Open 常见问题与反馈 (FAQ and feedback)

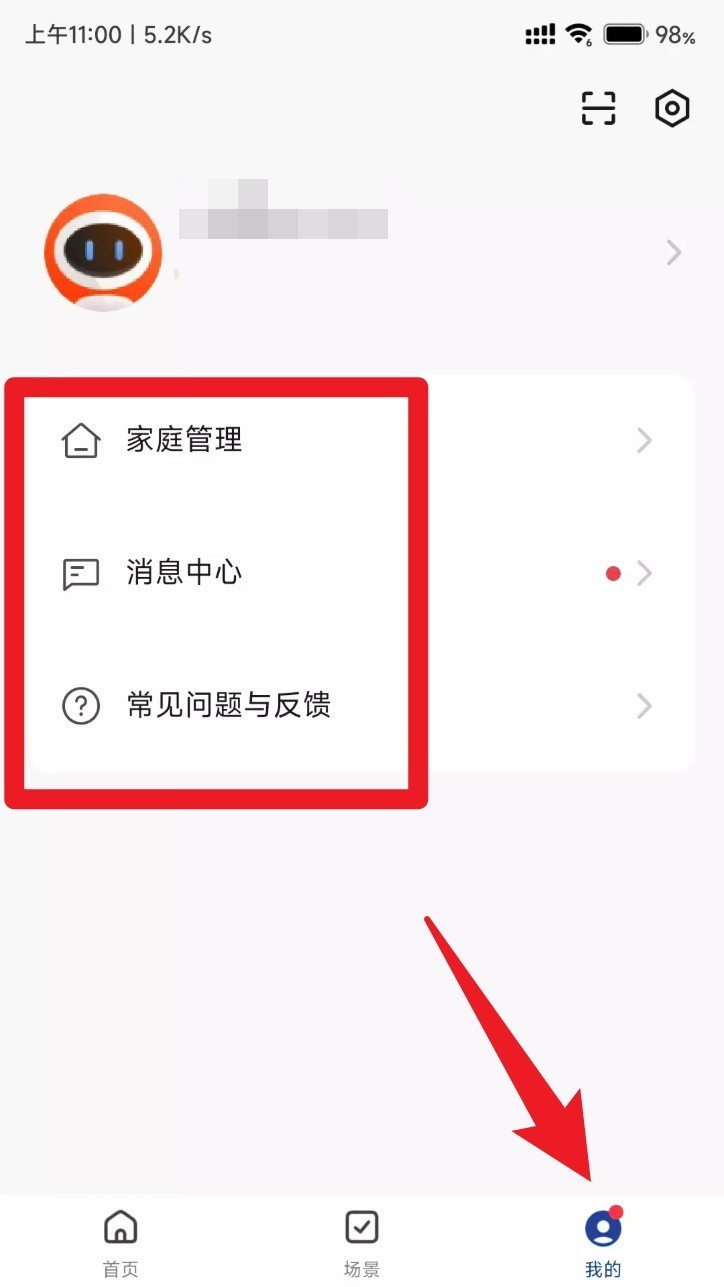360,706
